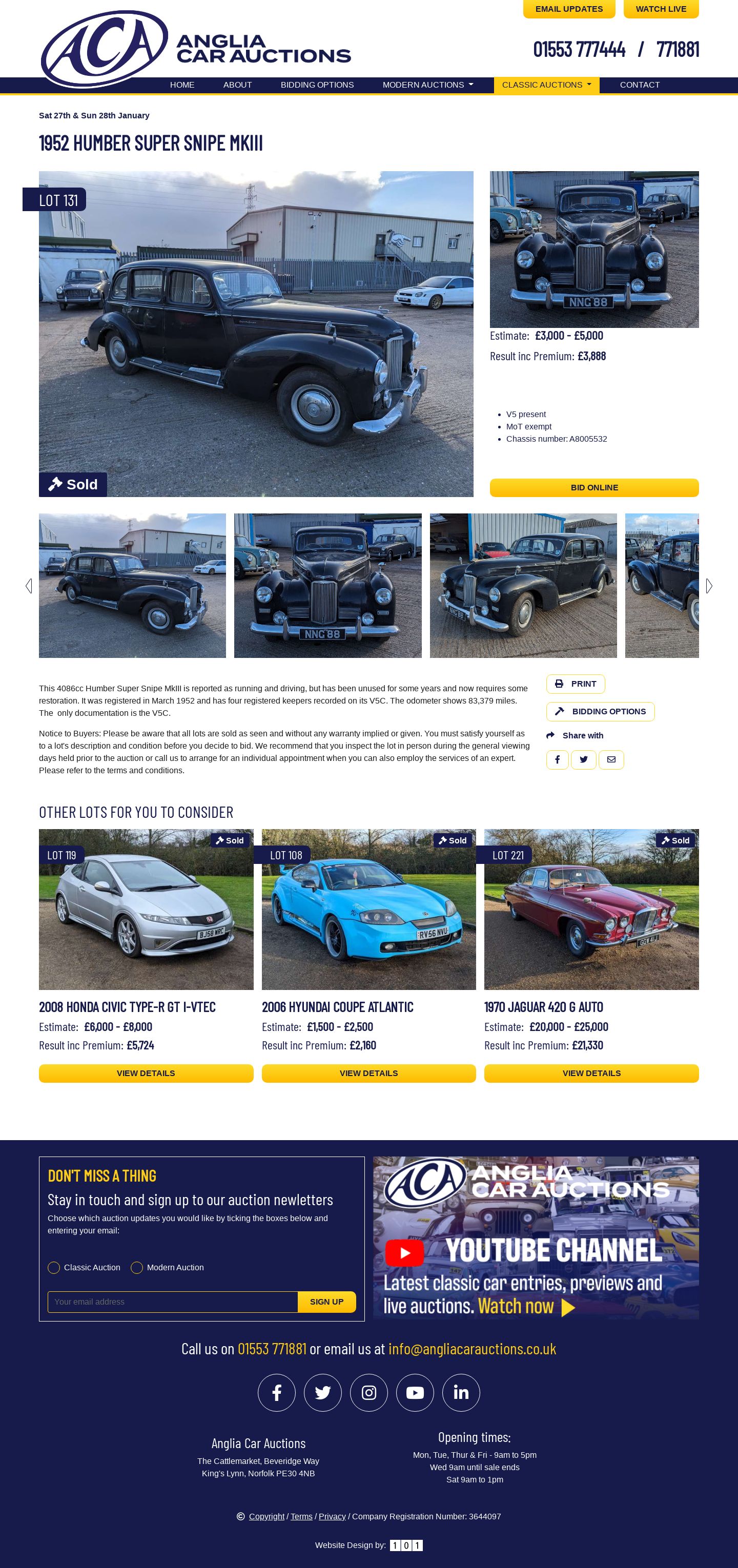Open the Instagram icon in the footer
Screen dimensions: 738x1568
point(368,1392)
